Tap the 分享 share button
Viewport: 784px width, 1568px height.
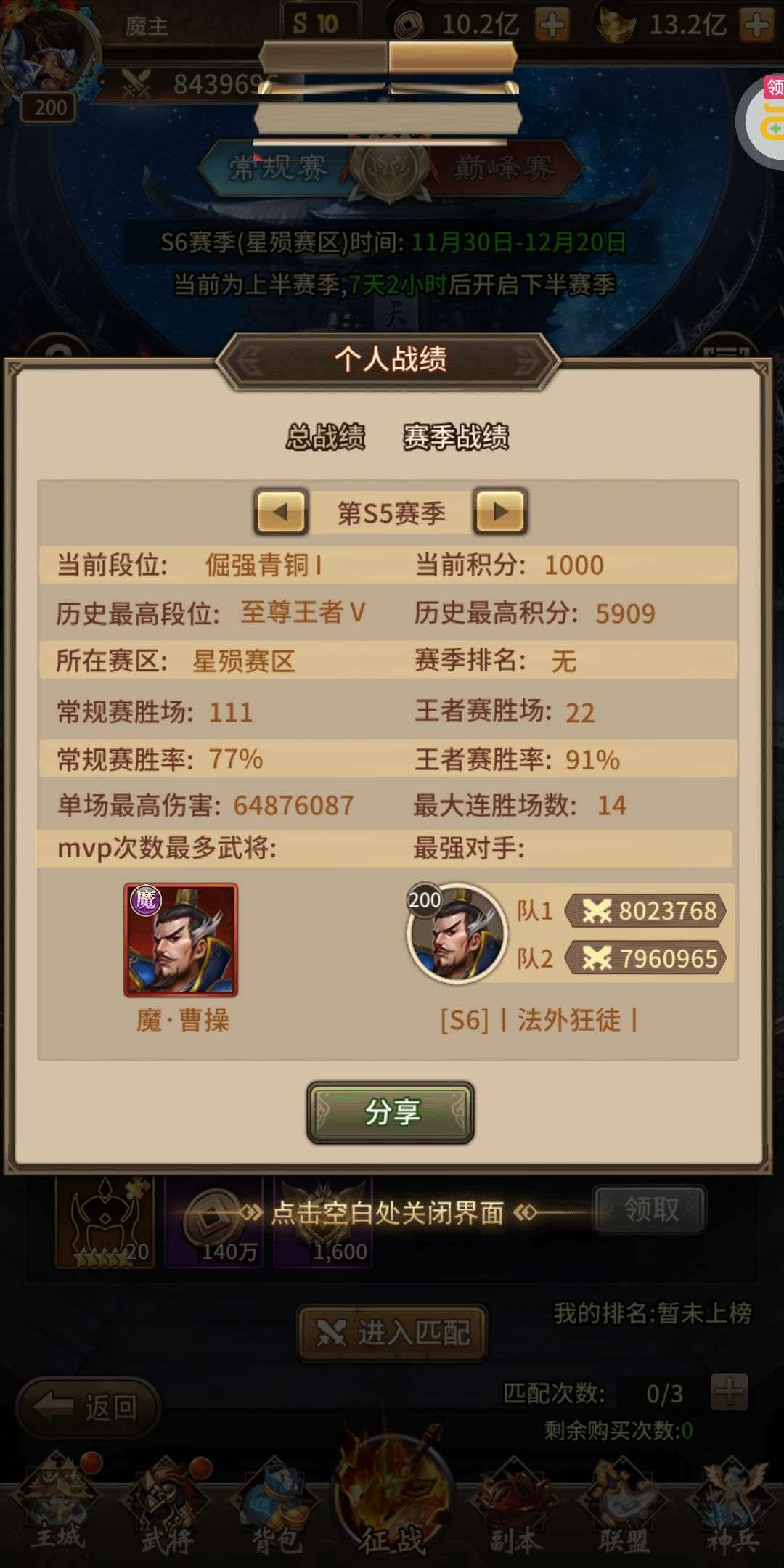coord(391,1112)
